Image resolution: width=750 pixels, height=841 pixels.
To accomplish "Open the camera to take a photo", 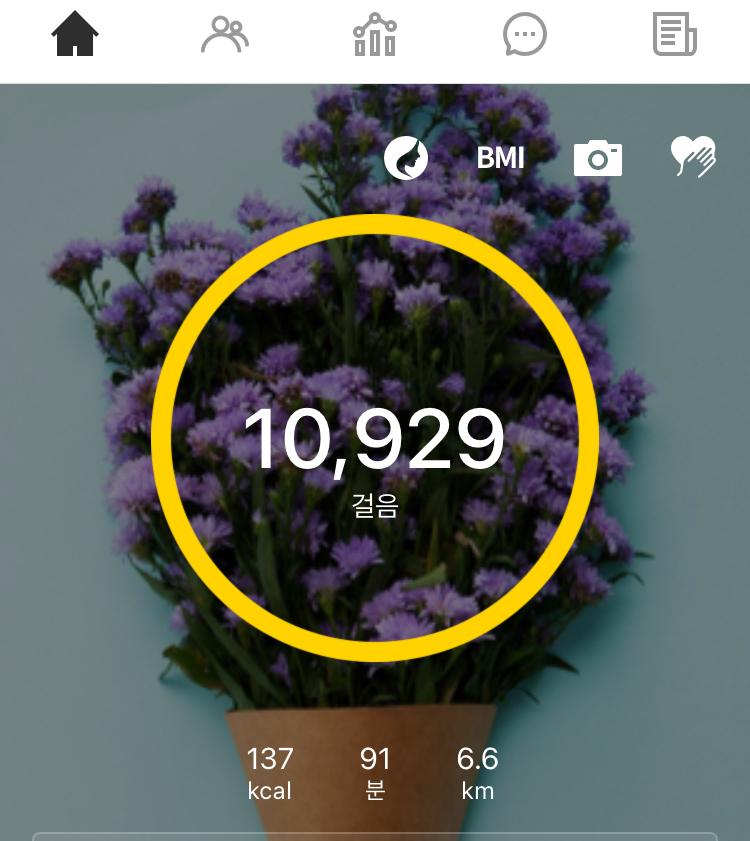I will pyautogui.click(x=598, y=158).
